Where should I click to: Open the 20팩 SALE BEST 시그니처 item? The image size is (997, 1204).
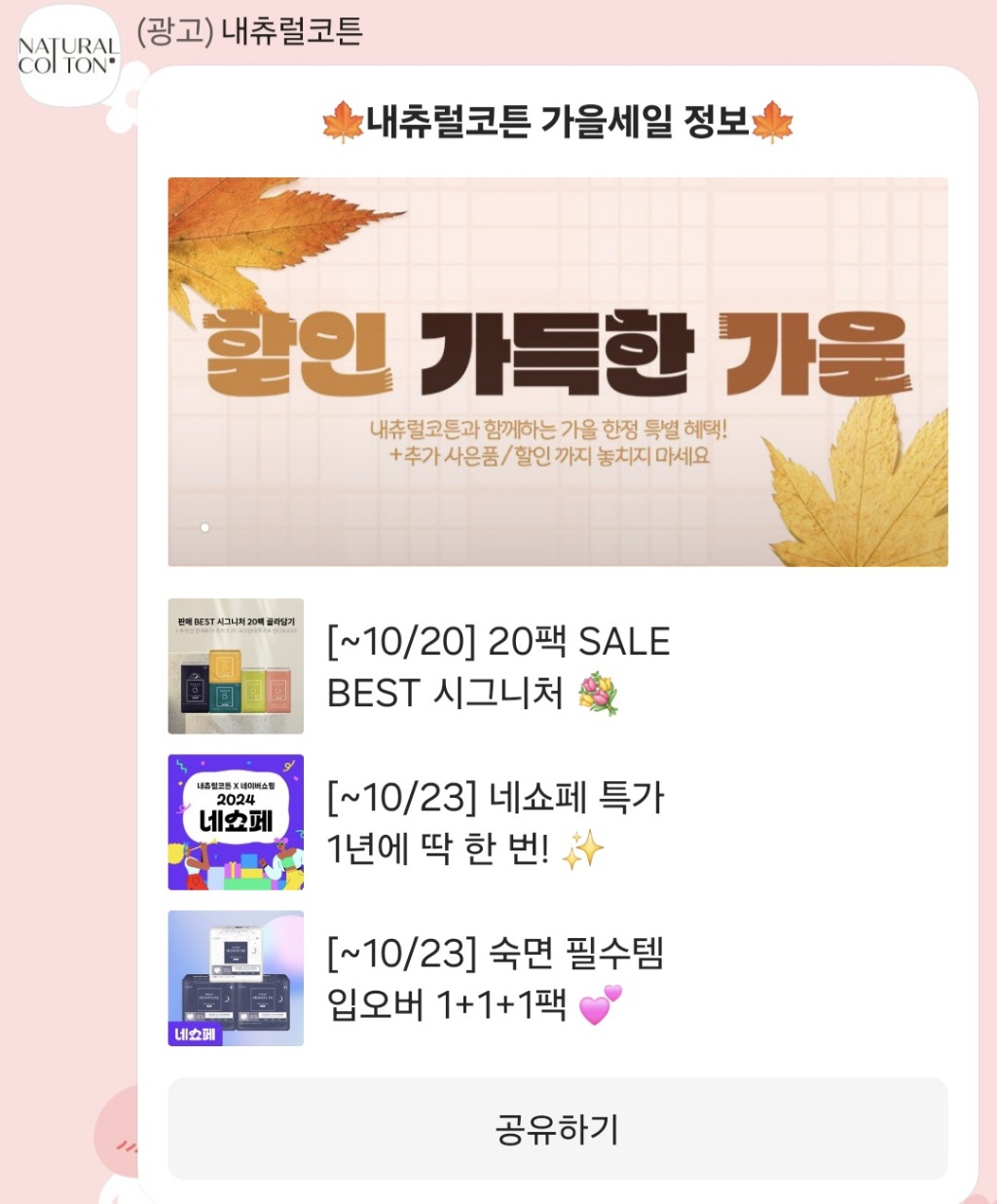(498, 667)
